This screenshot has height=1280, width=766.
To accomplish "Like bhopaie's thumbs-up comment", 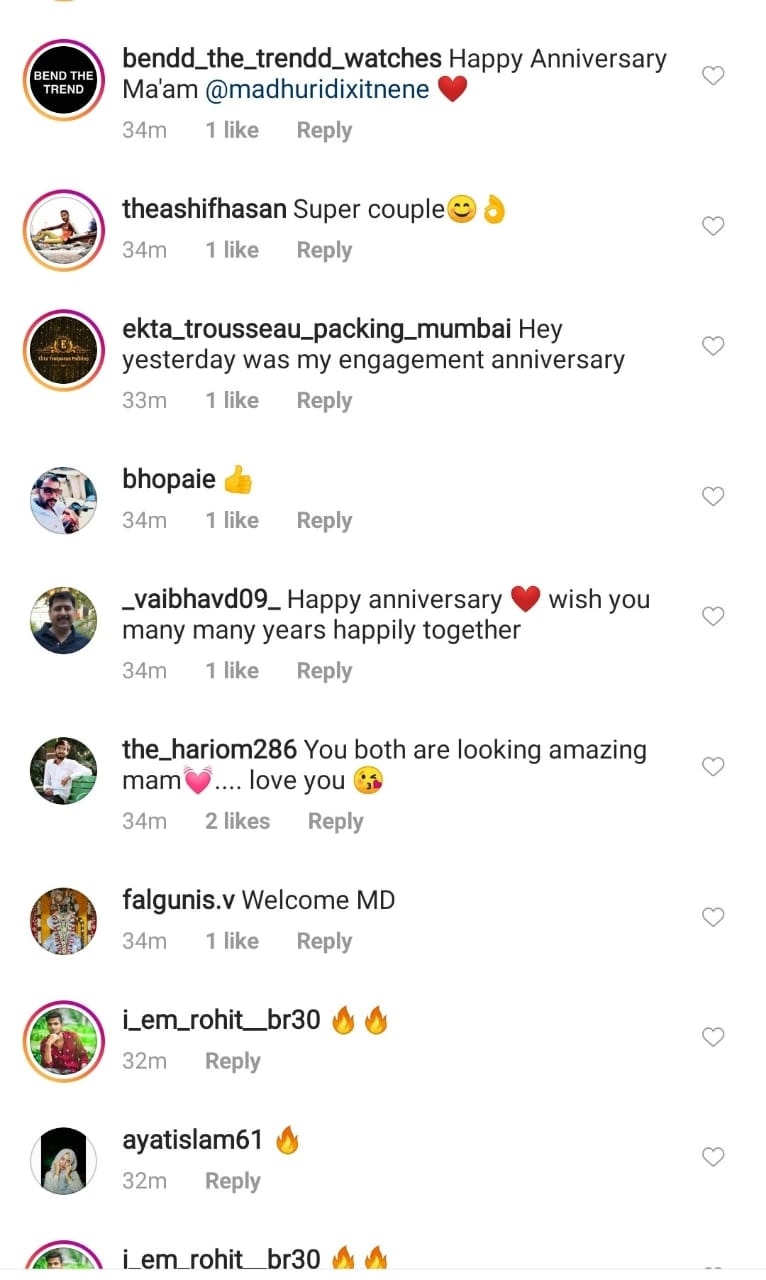I will click(712, 496).
